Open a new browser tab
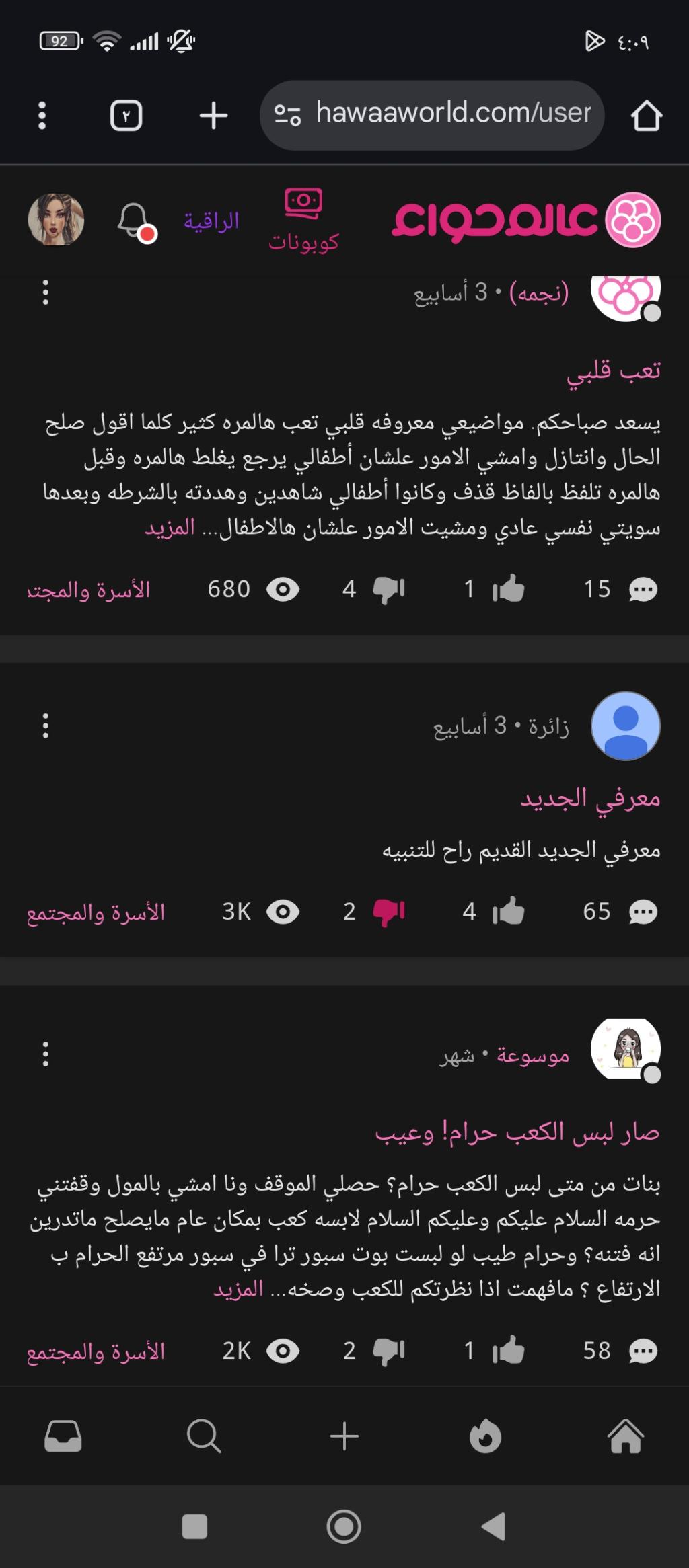The height and width of the screenshot is (1568, 689). 213,115
